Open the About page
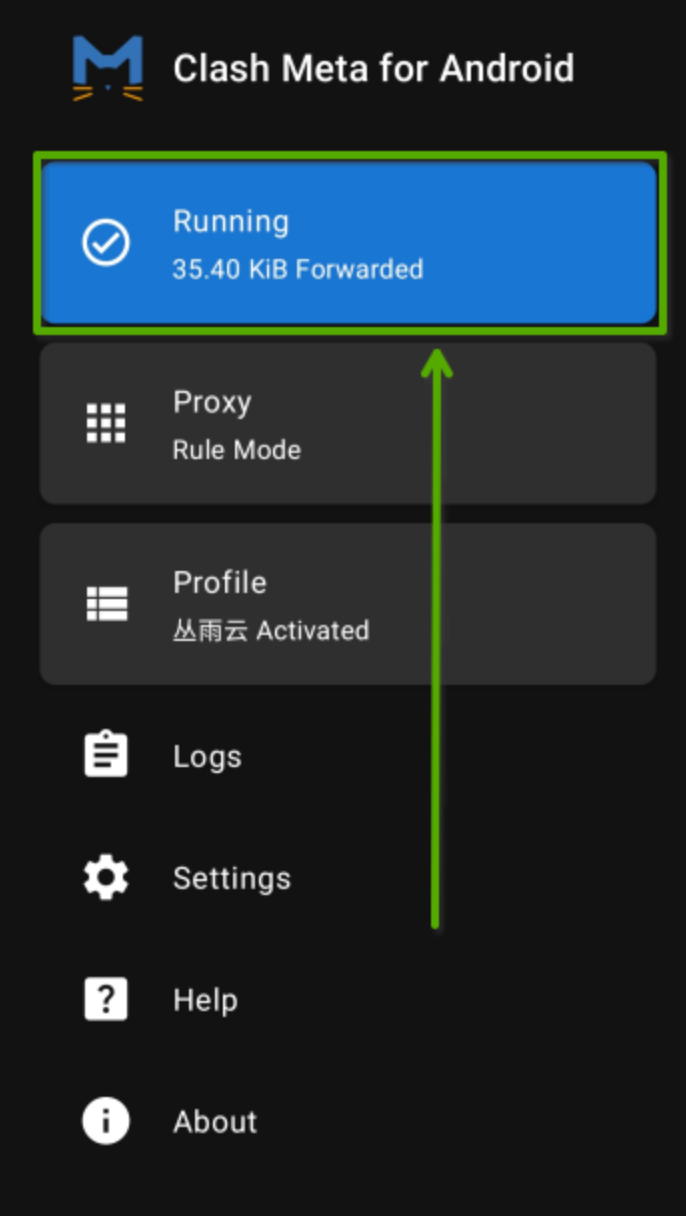 coord(214,1121)
